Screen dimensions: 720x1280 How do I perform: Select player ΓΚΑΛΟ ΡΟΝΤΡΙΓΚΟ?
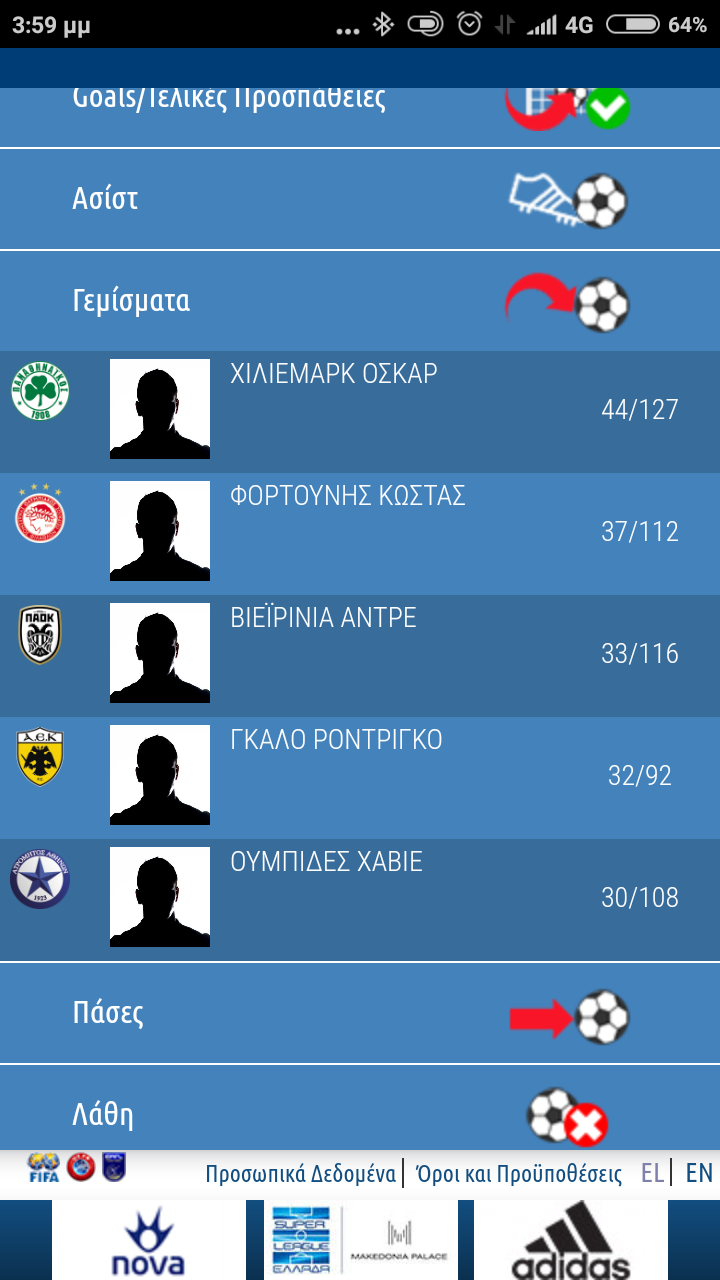pos(360,776)
